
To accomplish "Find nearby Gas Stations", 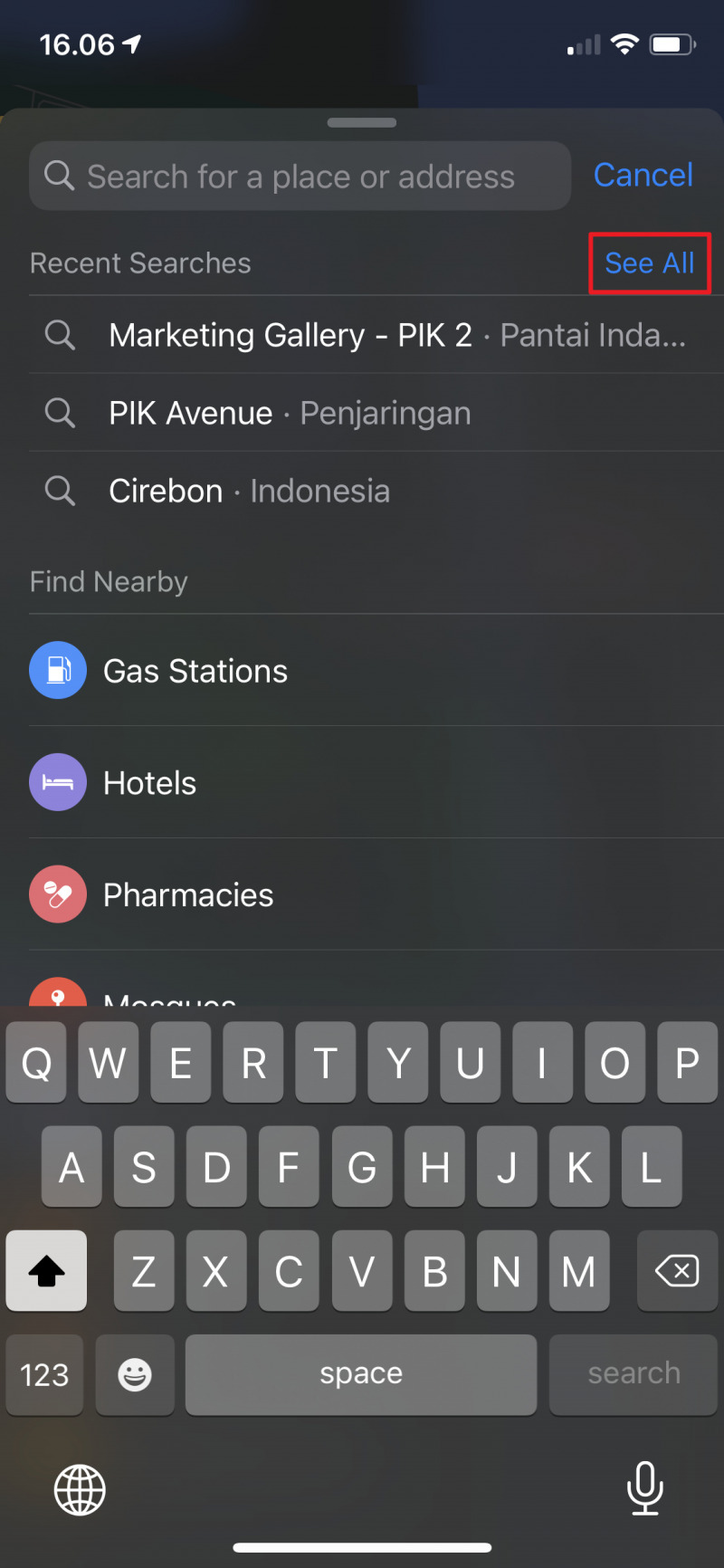I will pyautogui.click(x=195, y=671).
